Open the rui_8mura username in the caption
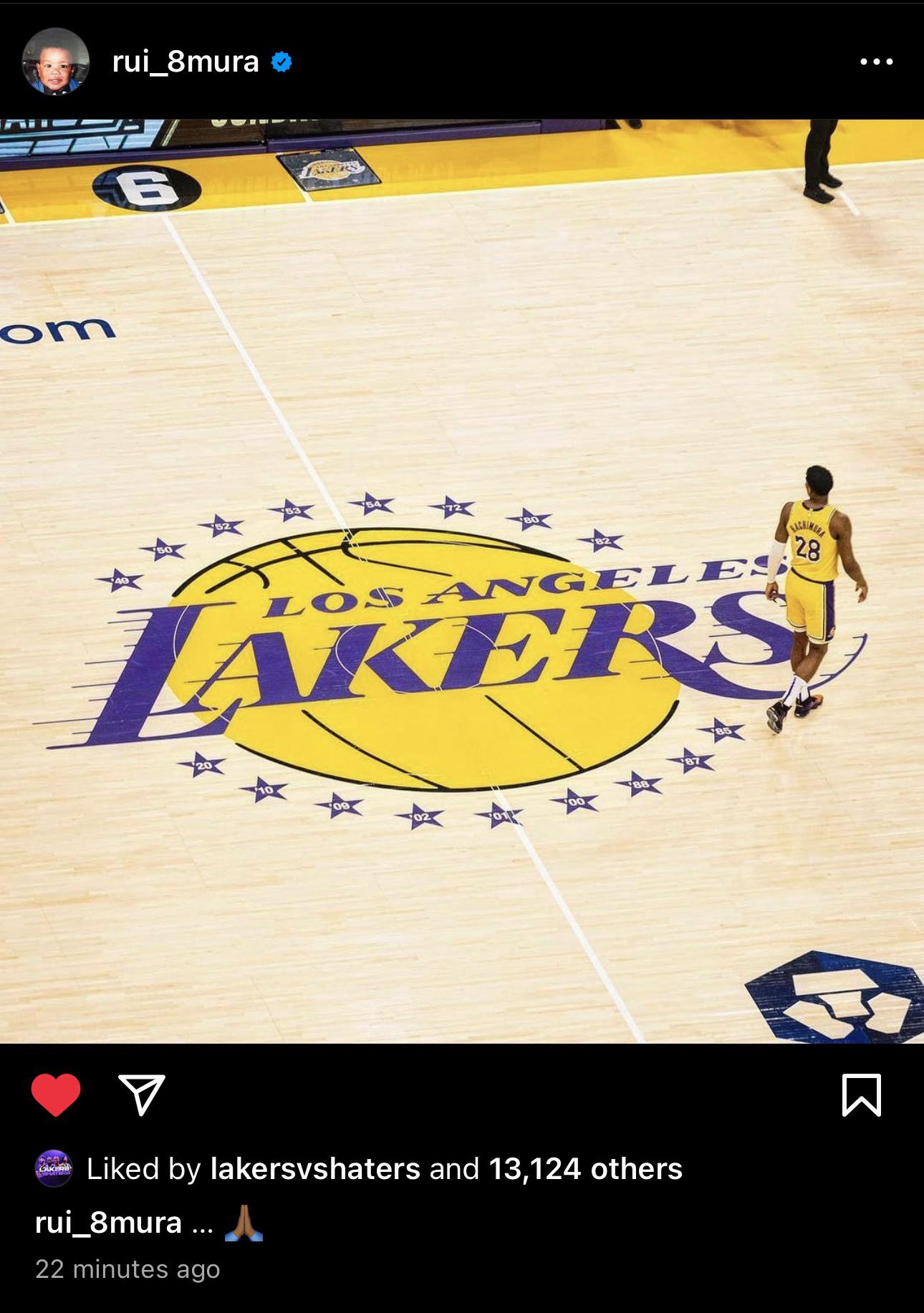The width and height of the screenshot is (924, 1313). [108, 1223]
